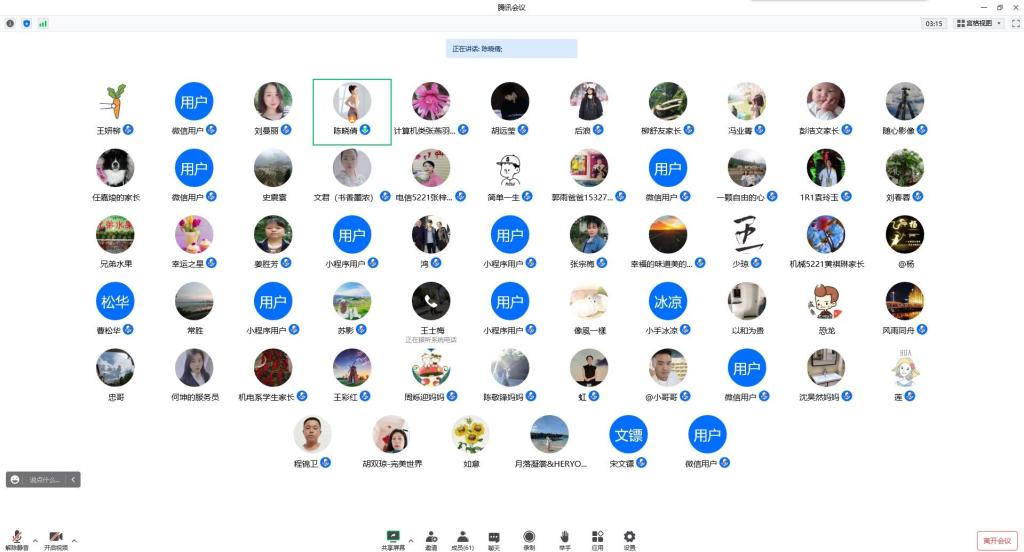Start recording with 录制
The height and width of the screenshot is (552, 1024).
529,538
